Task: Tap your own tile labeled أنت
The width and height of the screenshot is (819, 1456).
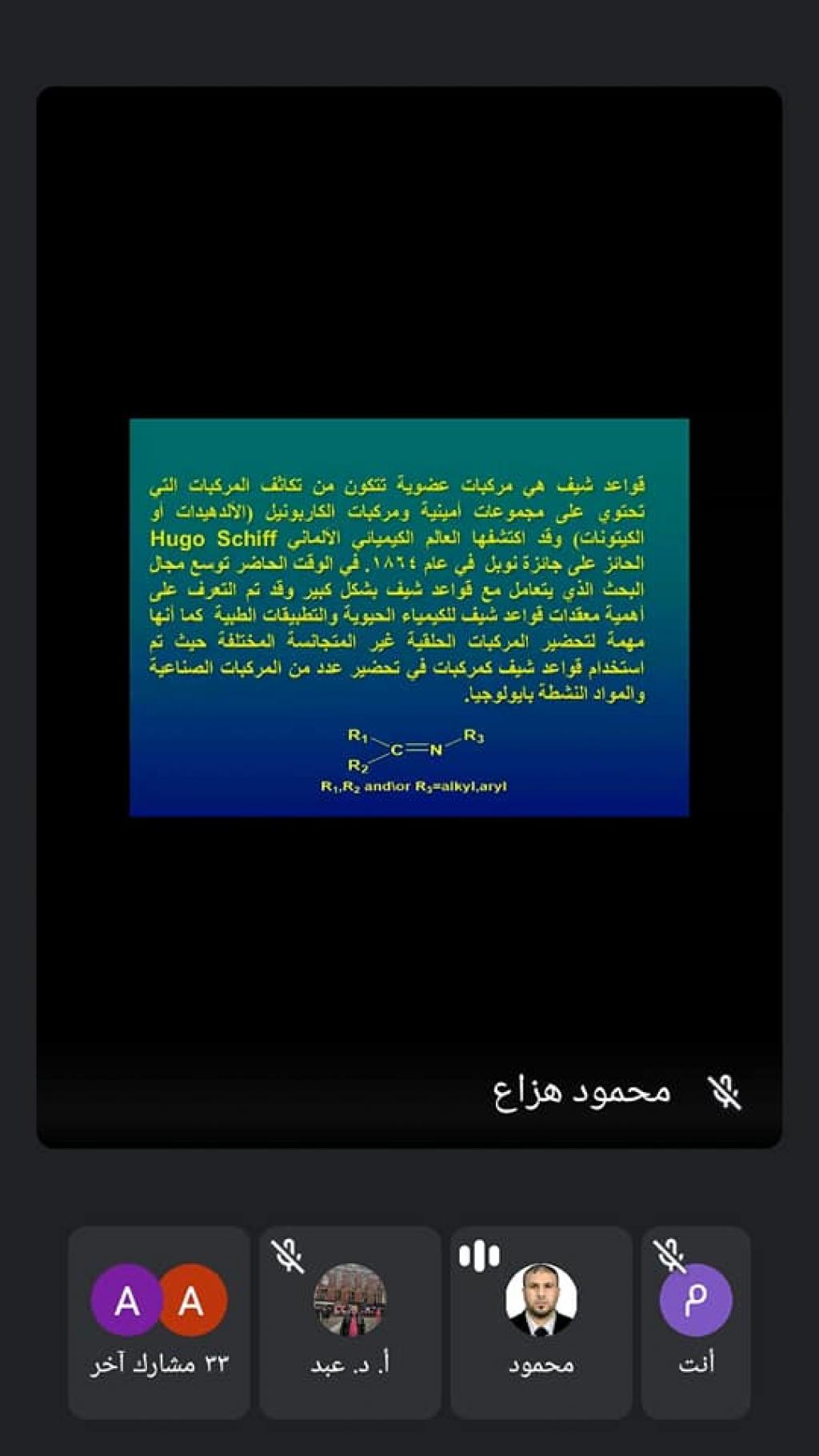Action: pyautogui.click(x=696, y=1322)
